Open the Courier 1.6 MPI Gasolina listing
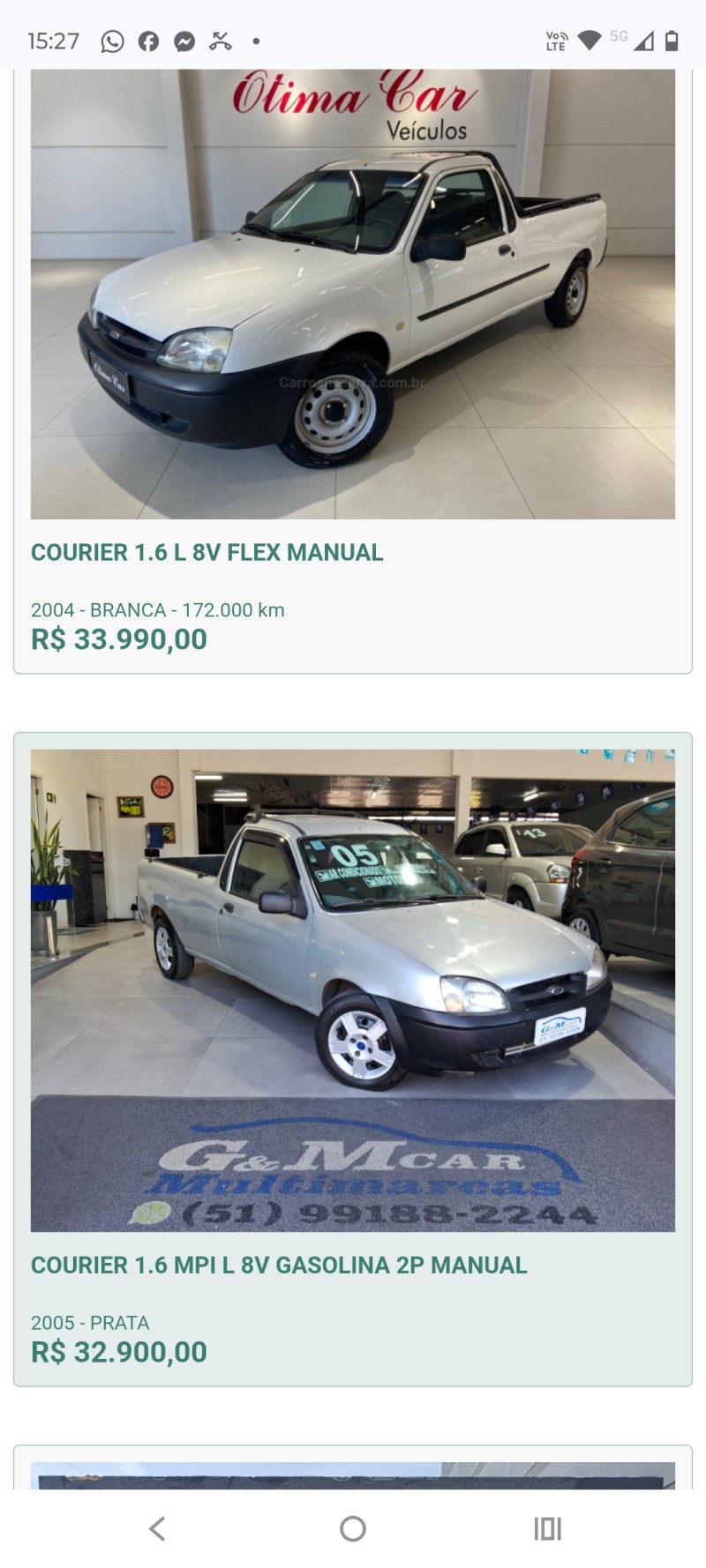Viewport: 706px width, 1568px height. [277, 1266]
